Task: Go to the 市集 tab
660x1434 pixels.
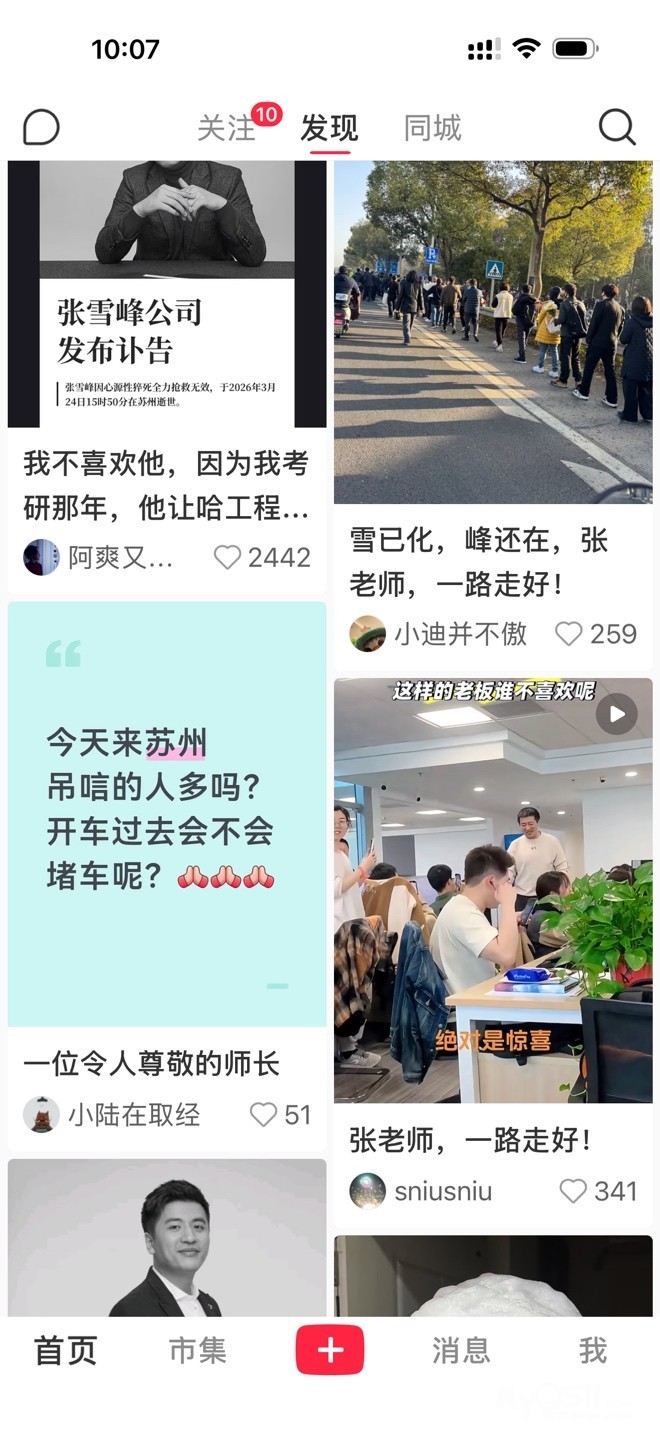Action: tap(197, 1350)
